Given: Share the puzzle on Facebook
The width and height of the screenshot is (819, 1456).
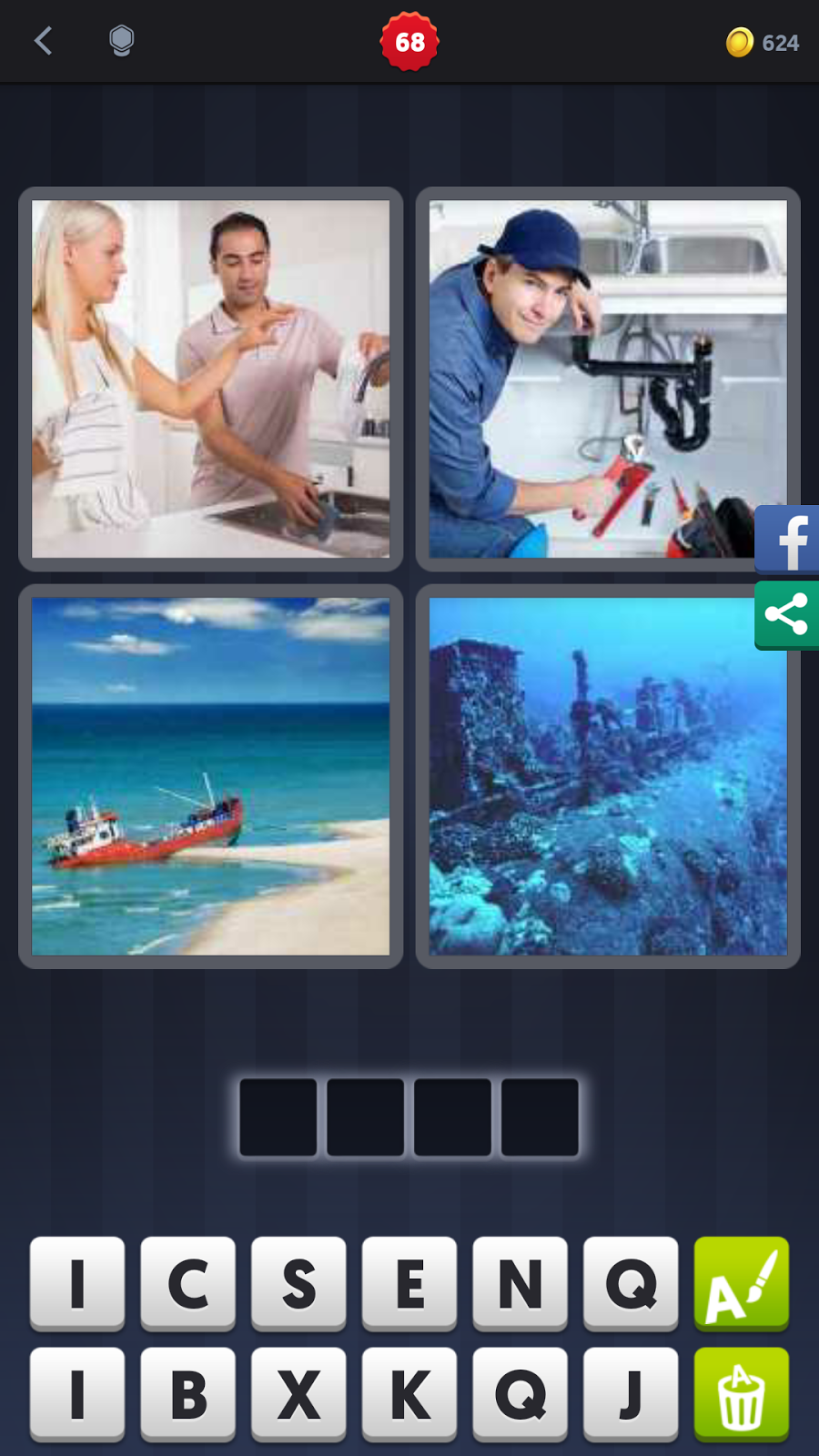Looking at the screenshot, I should (x=787, y=540).
